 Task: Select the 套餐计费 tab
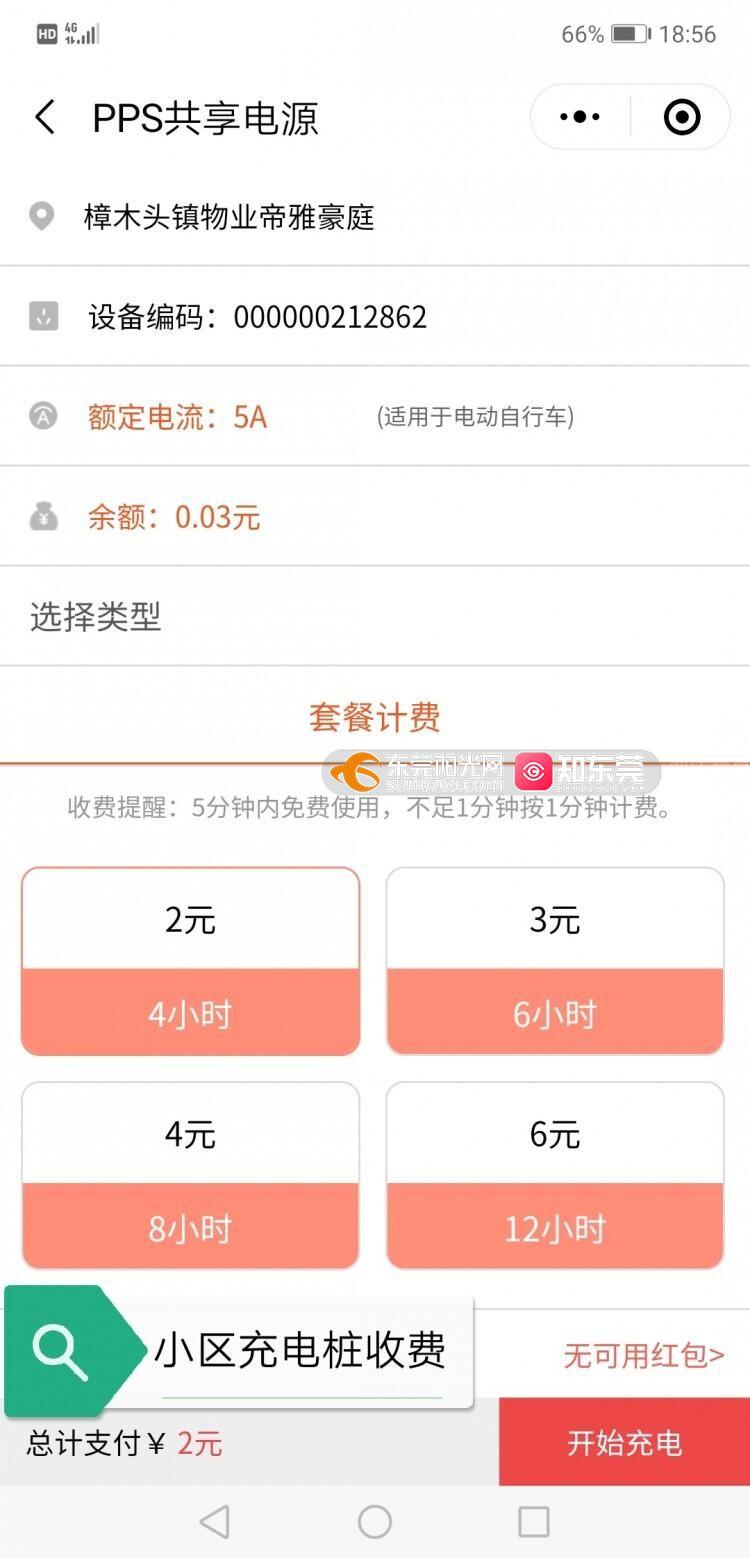click(374, 717)
